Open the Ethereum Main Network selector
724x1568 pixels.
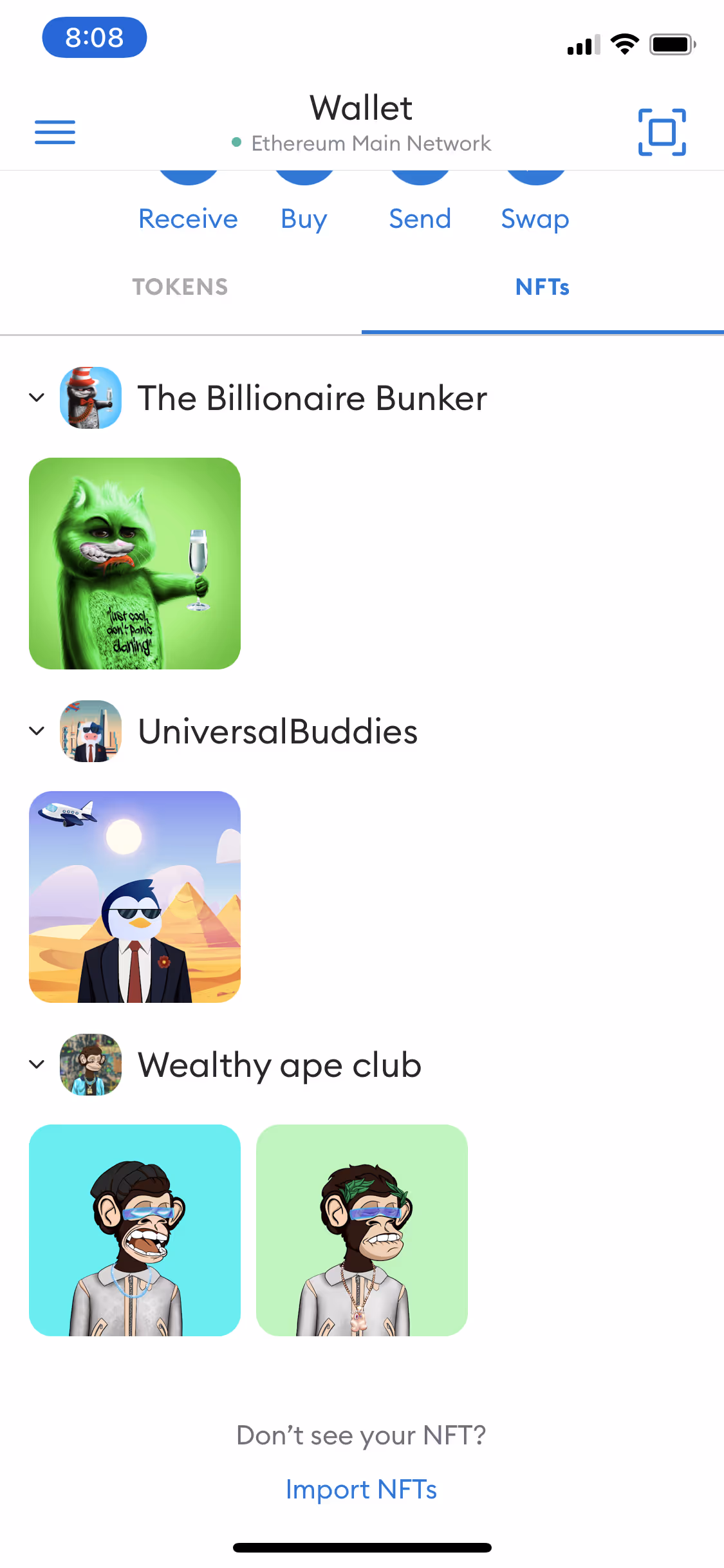[x=362, y=143]
